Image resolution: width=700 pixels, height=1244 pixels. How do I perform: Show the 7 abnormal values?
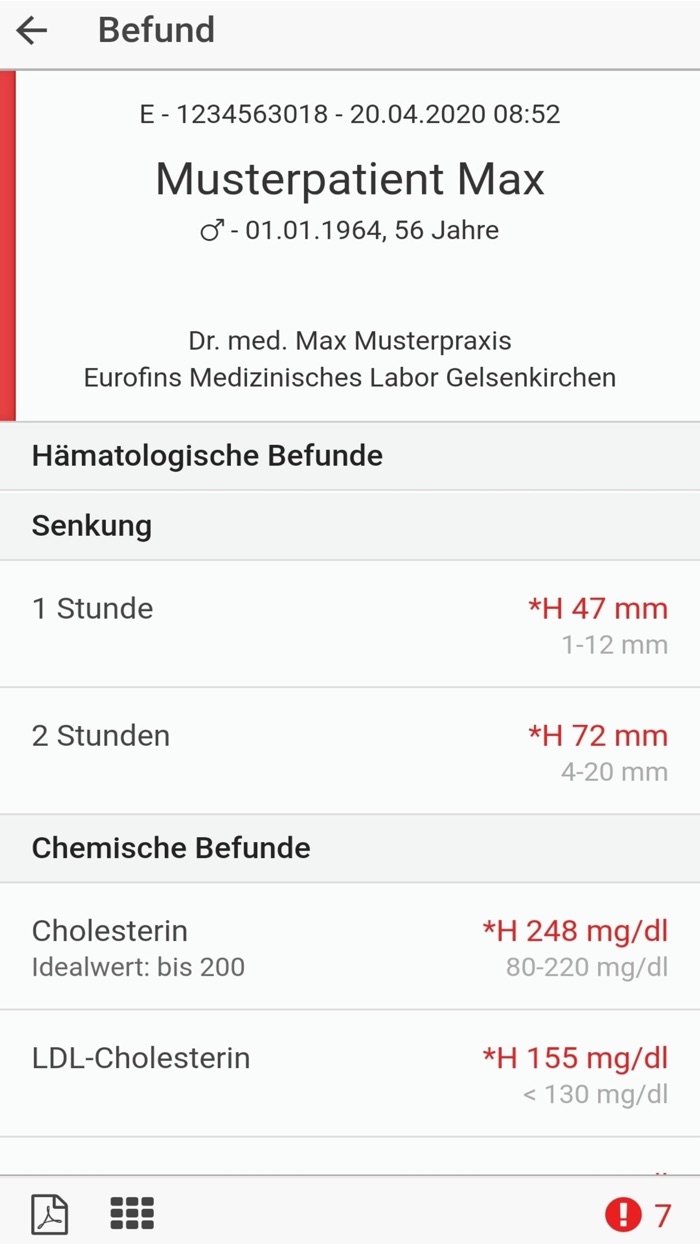pos(638,1215)
